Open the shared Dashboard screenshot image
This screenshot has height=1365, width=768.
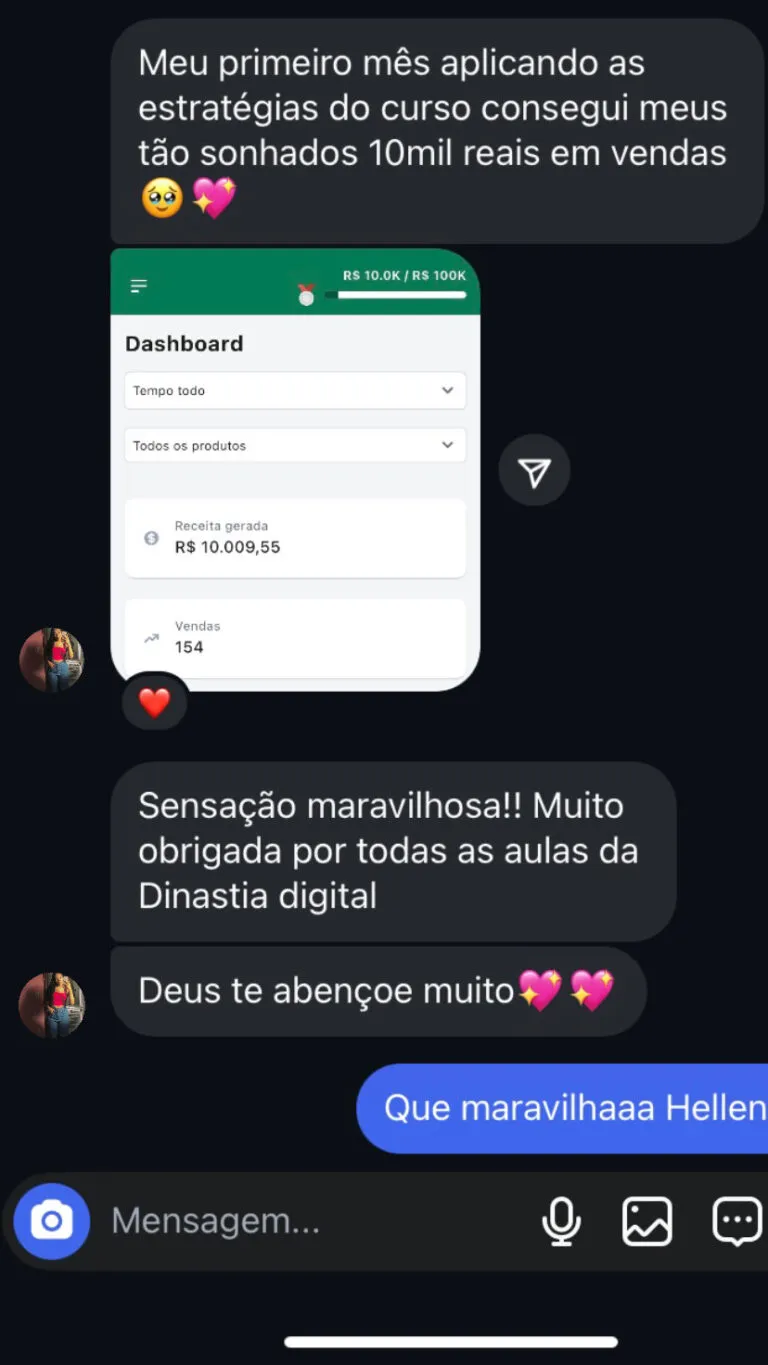295,470
